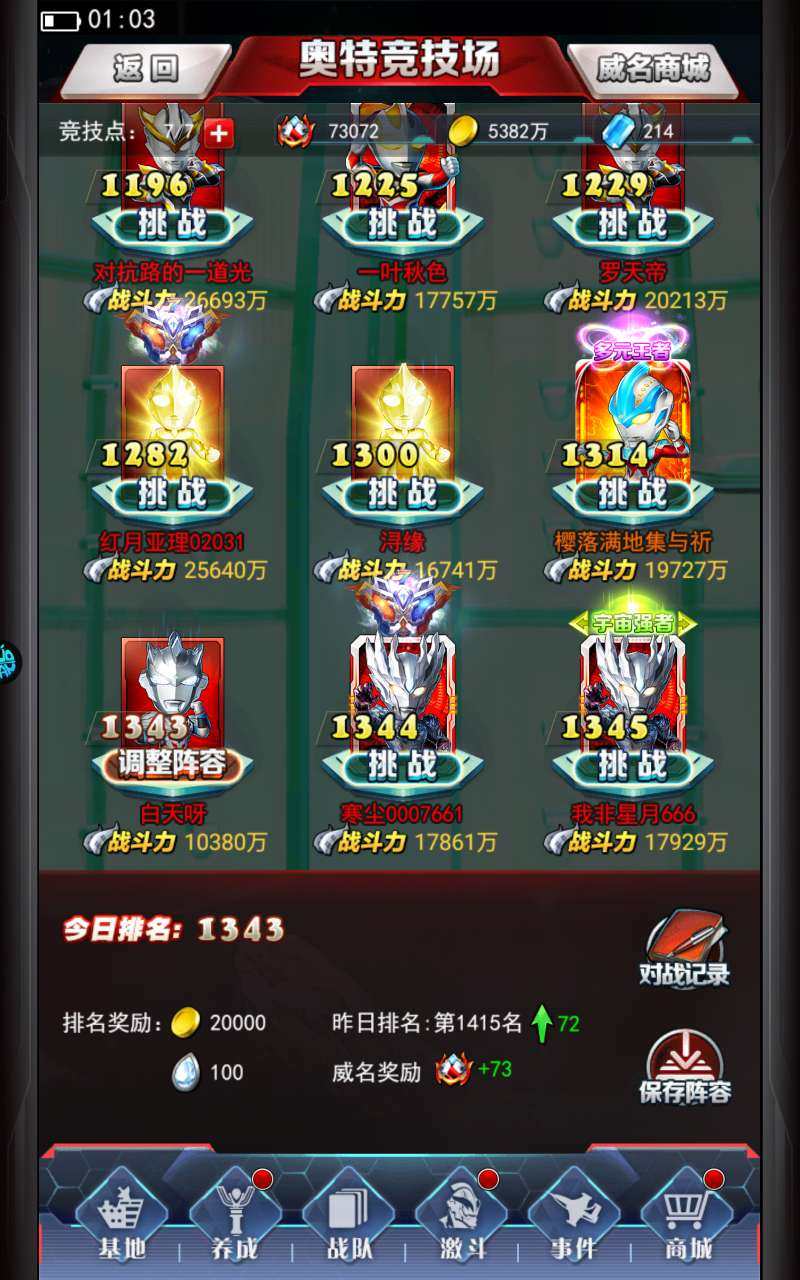
Task: Add arena points with the red plus
Action: click(x=219, y=131)
